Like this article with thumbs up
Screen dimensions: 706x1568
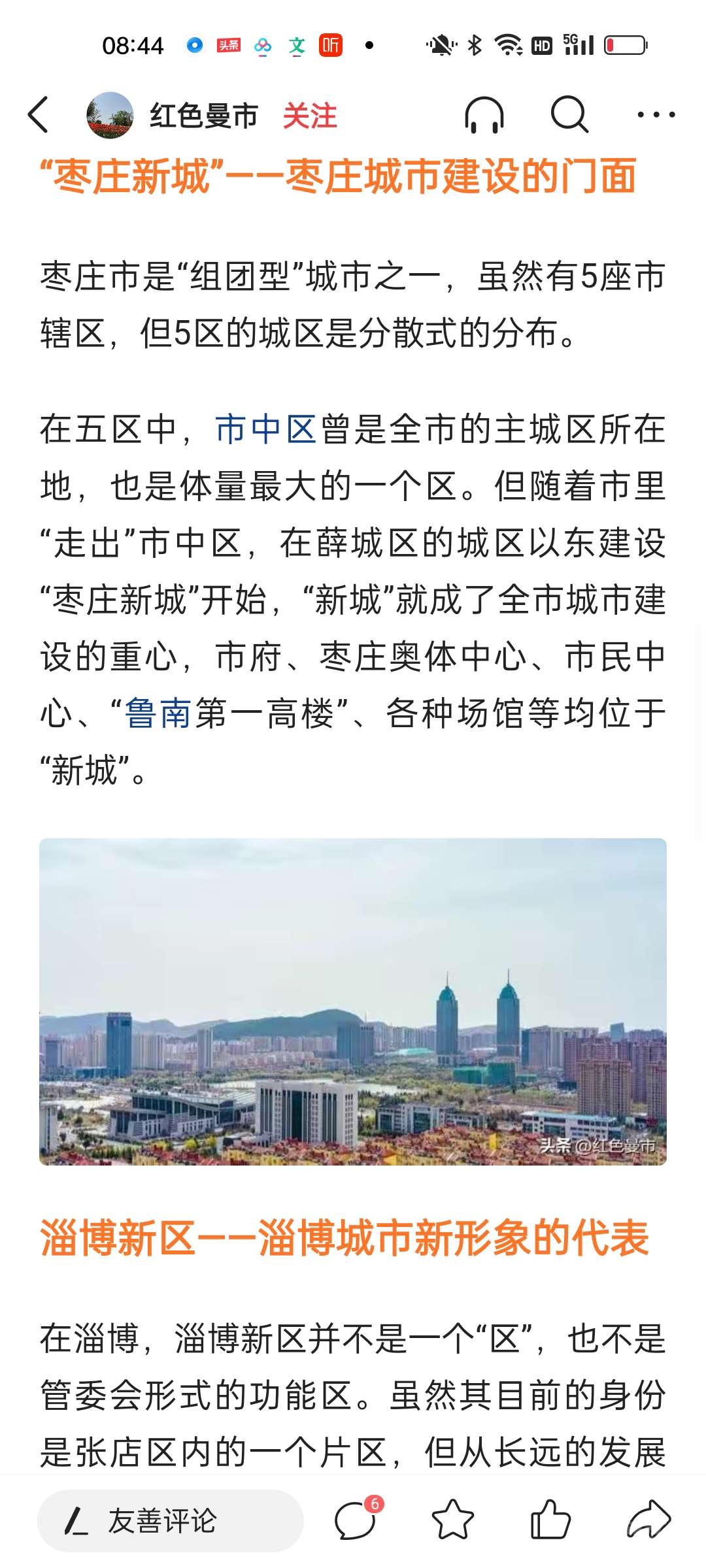tap(550, 1520)
